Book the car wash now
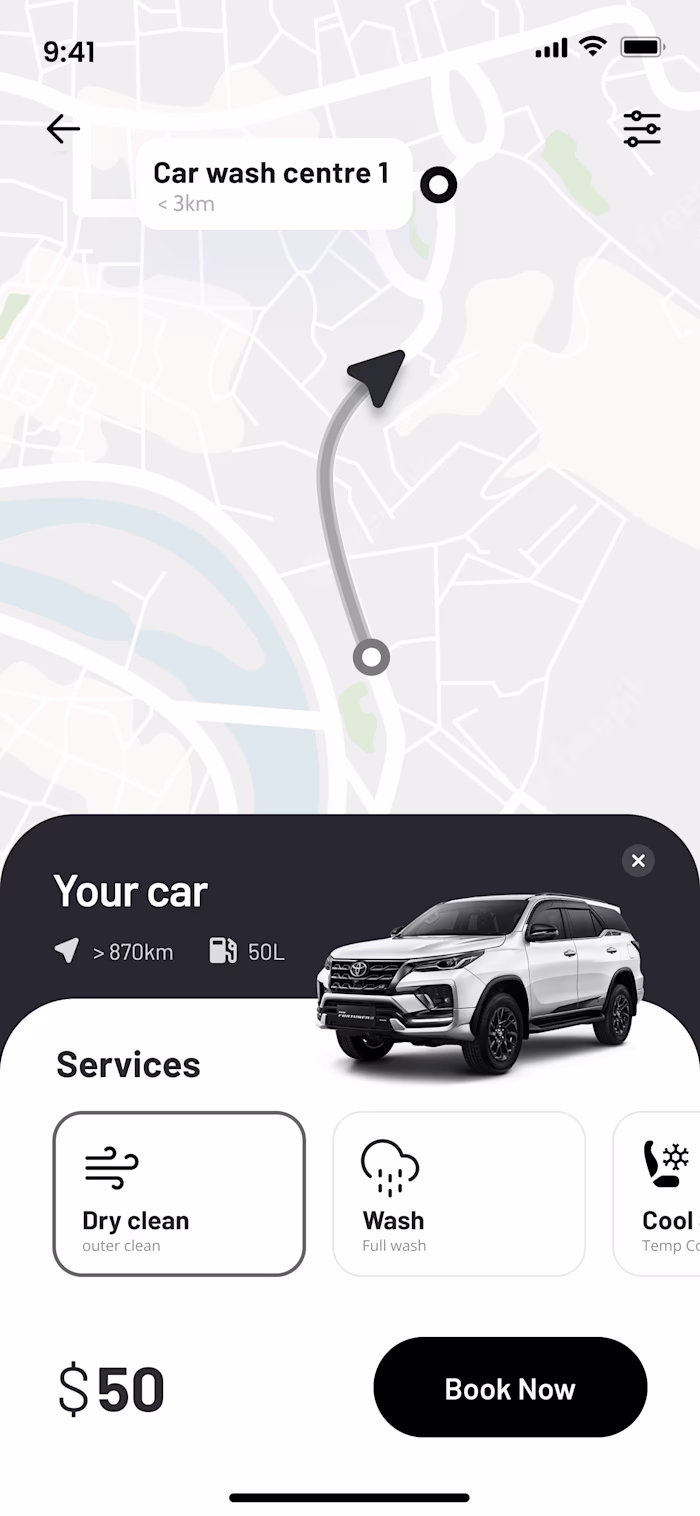Screen dimensions: 700x1516 510,1387
